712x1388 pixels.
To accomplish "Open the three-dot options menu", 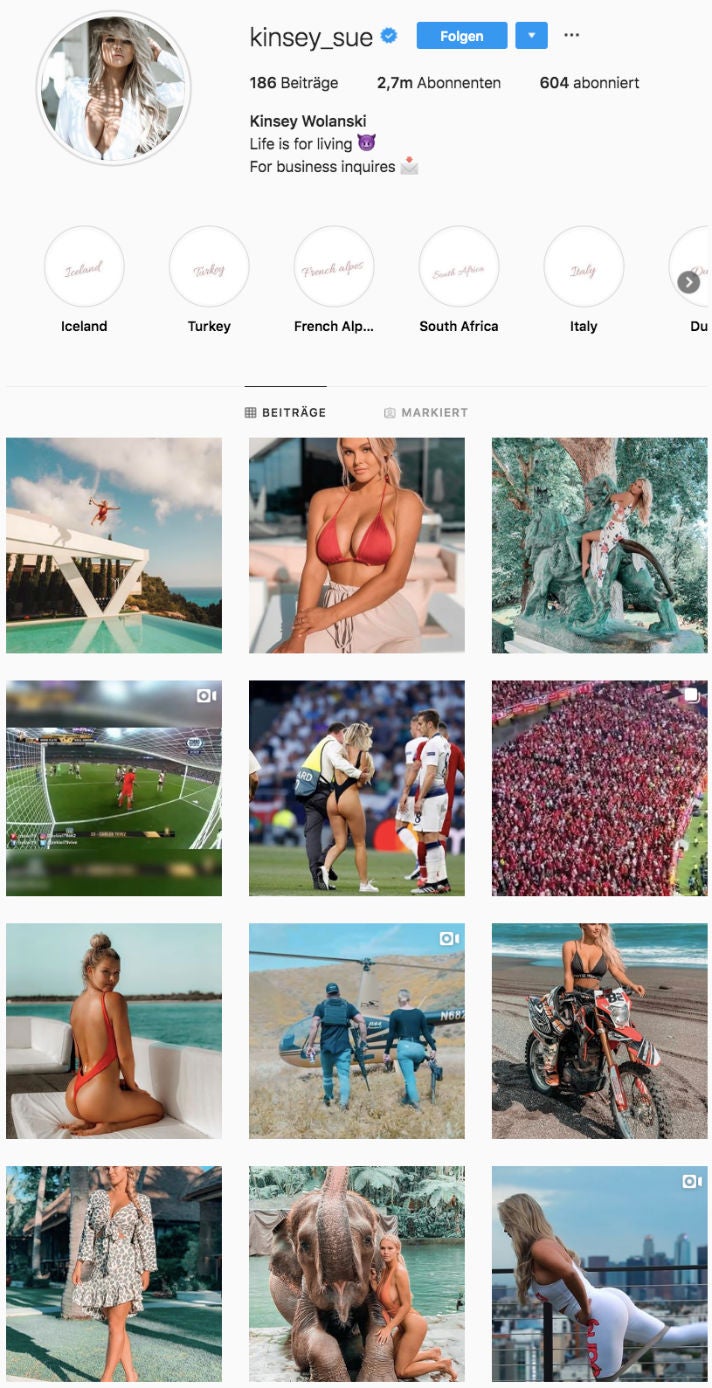I will (x=571, y=35).
